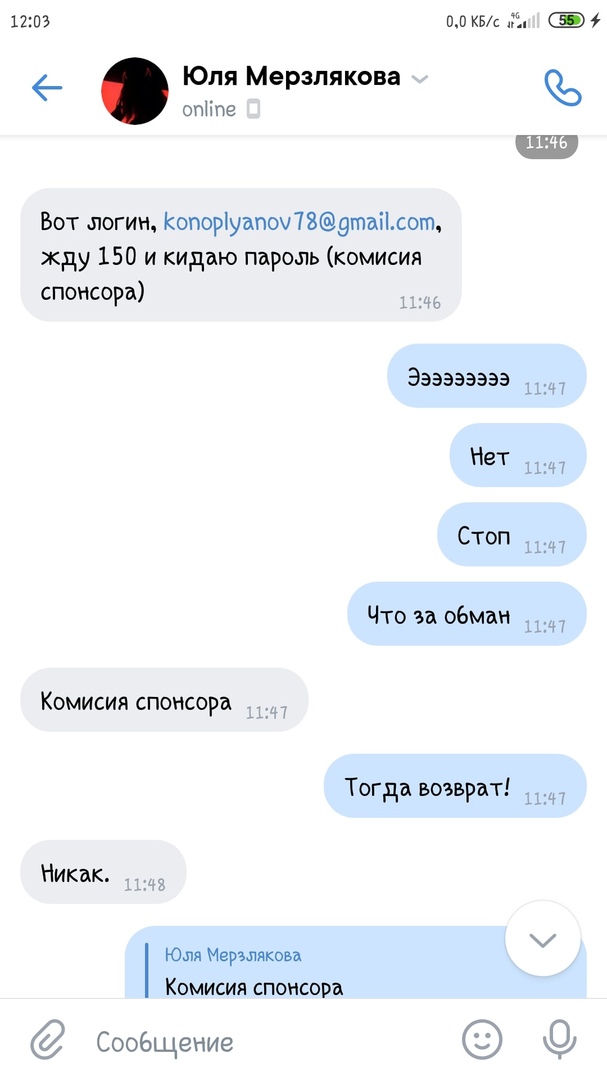
Task: Open the konoplyanov78@gmail.com email link
Action: pyautogui.click(x=298, y=222)
